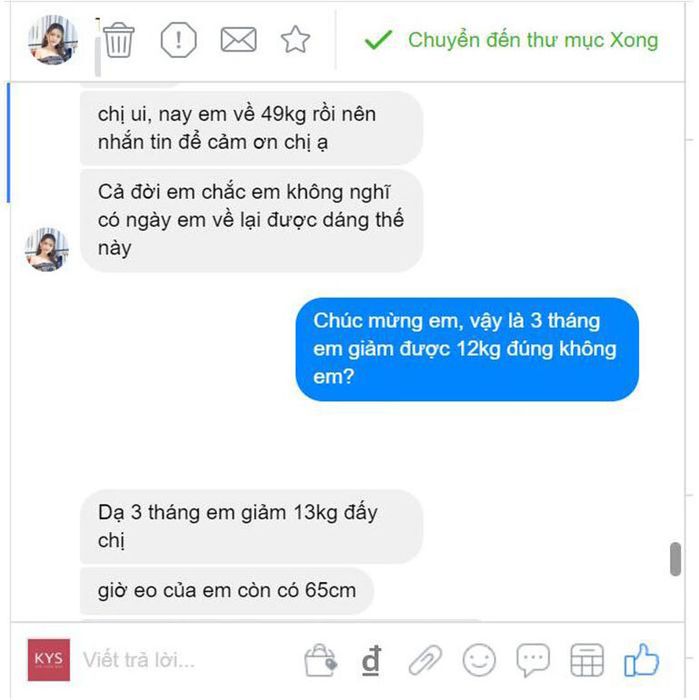Viewport: 699px width, 700px height.
Task: Mark the conversation as unread (envelope icon)
Action: pyautogui.click(x=238, y=40)
